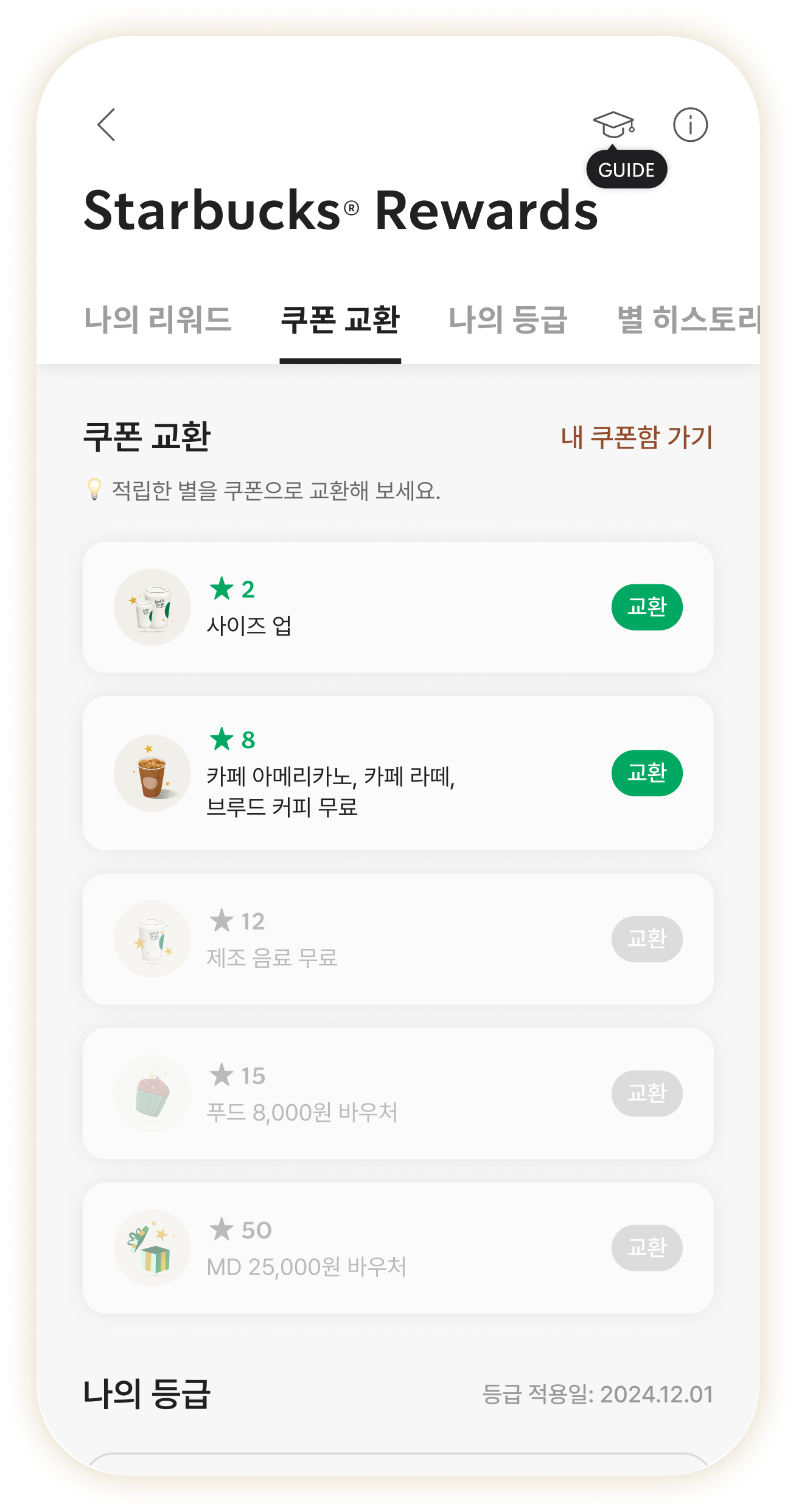Go back using the arrow icon
This screenshot has width=796, height=1512.
[106, 125]
